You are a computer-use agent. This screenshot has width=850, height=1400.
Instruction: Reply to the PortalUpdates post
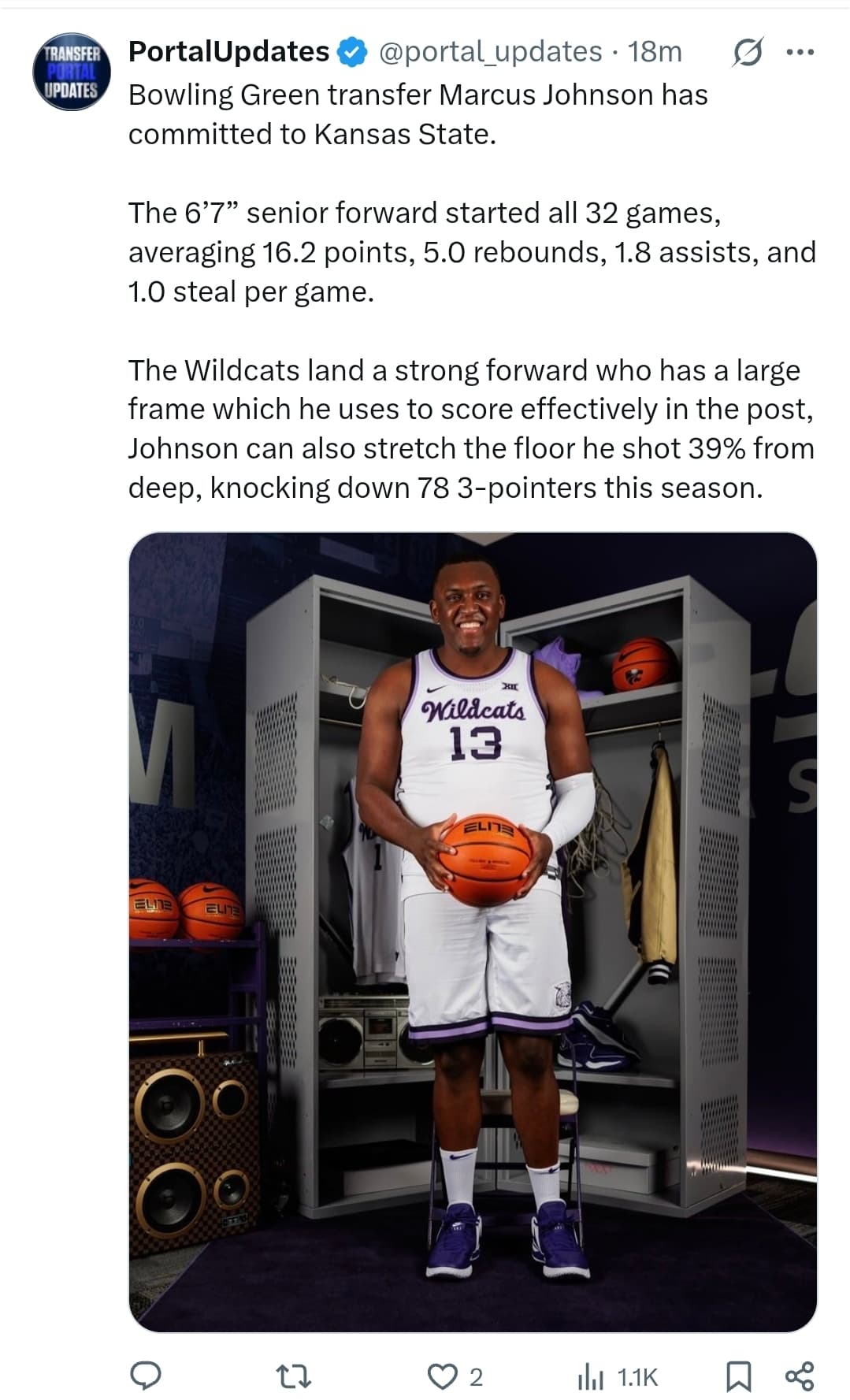pyautogui.click(x=146, y=1376)
